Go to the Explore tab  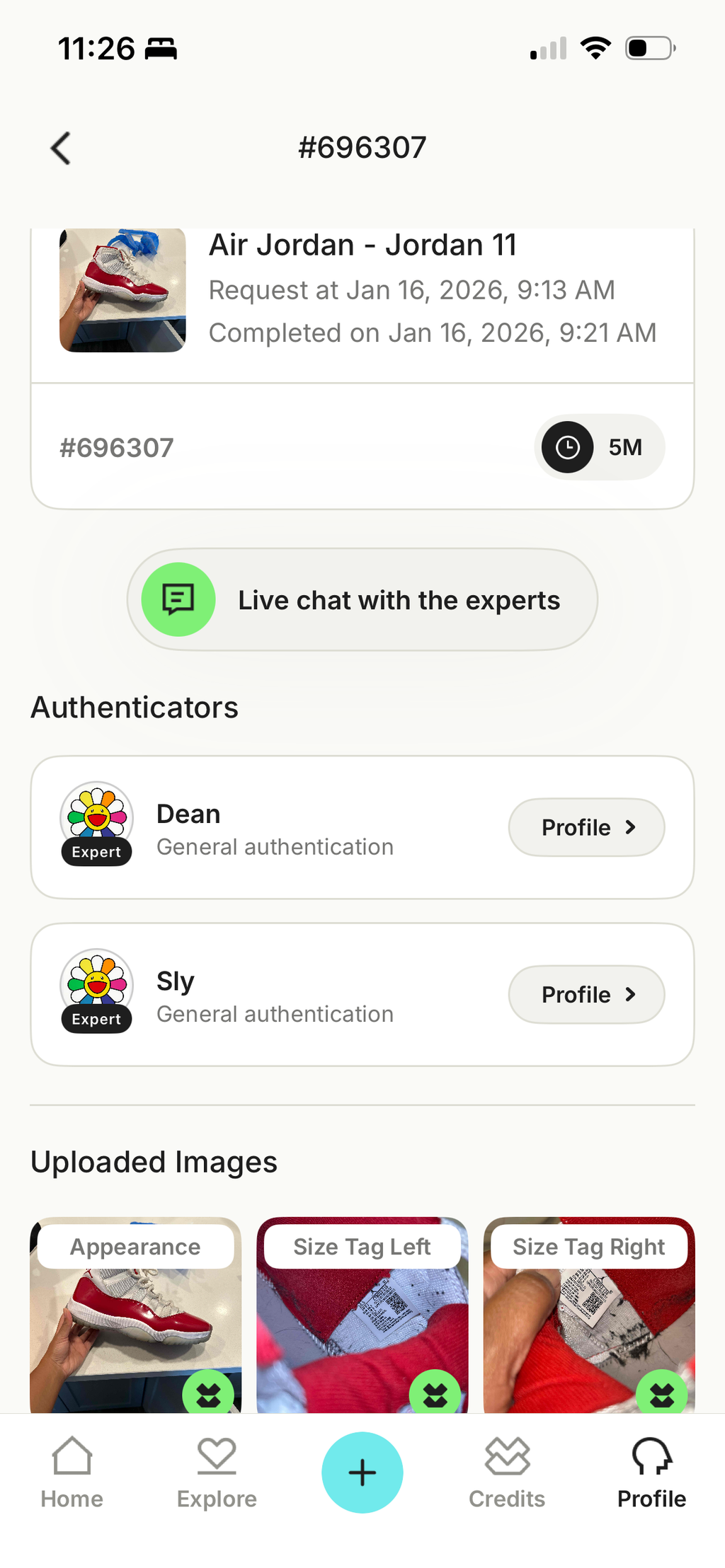click(217, 1472)
